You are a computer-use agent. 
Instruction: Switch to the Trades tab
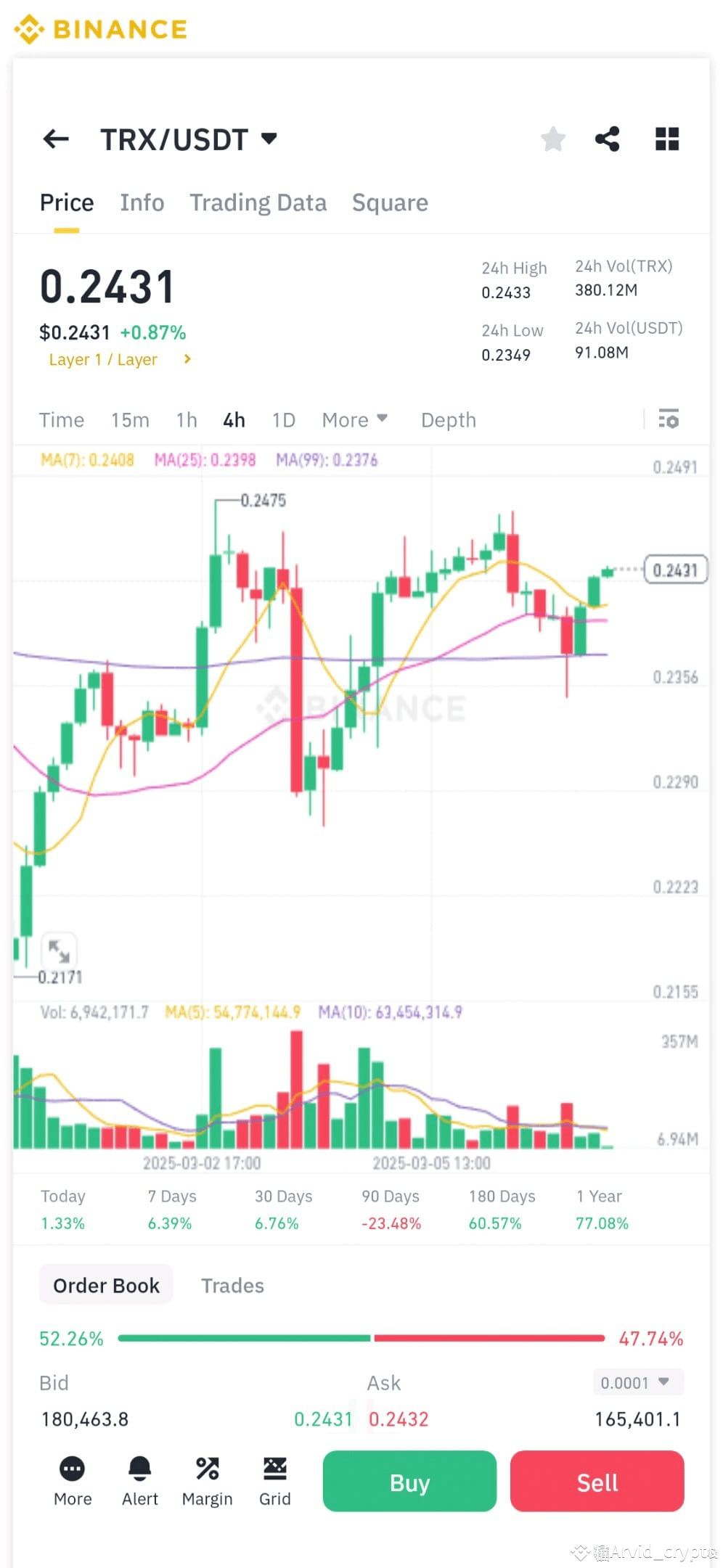tap(232, 1285)
